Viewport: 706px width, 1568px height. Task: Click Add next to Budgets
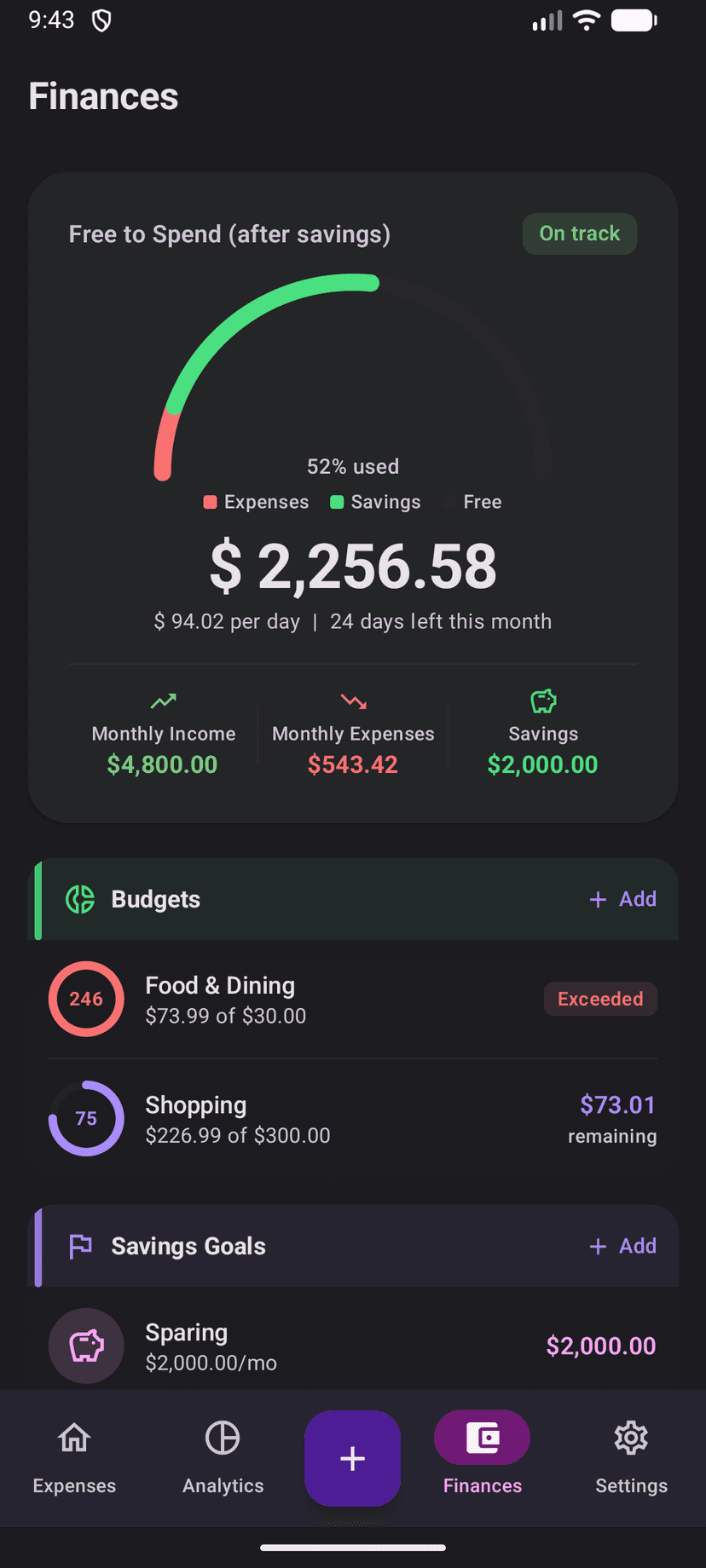pos(623,899)
